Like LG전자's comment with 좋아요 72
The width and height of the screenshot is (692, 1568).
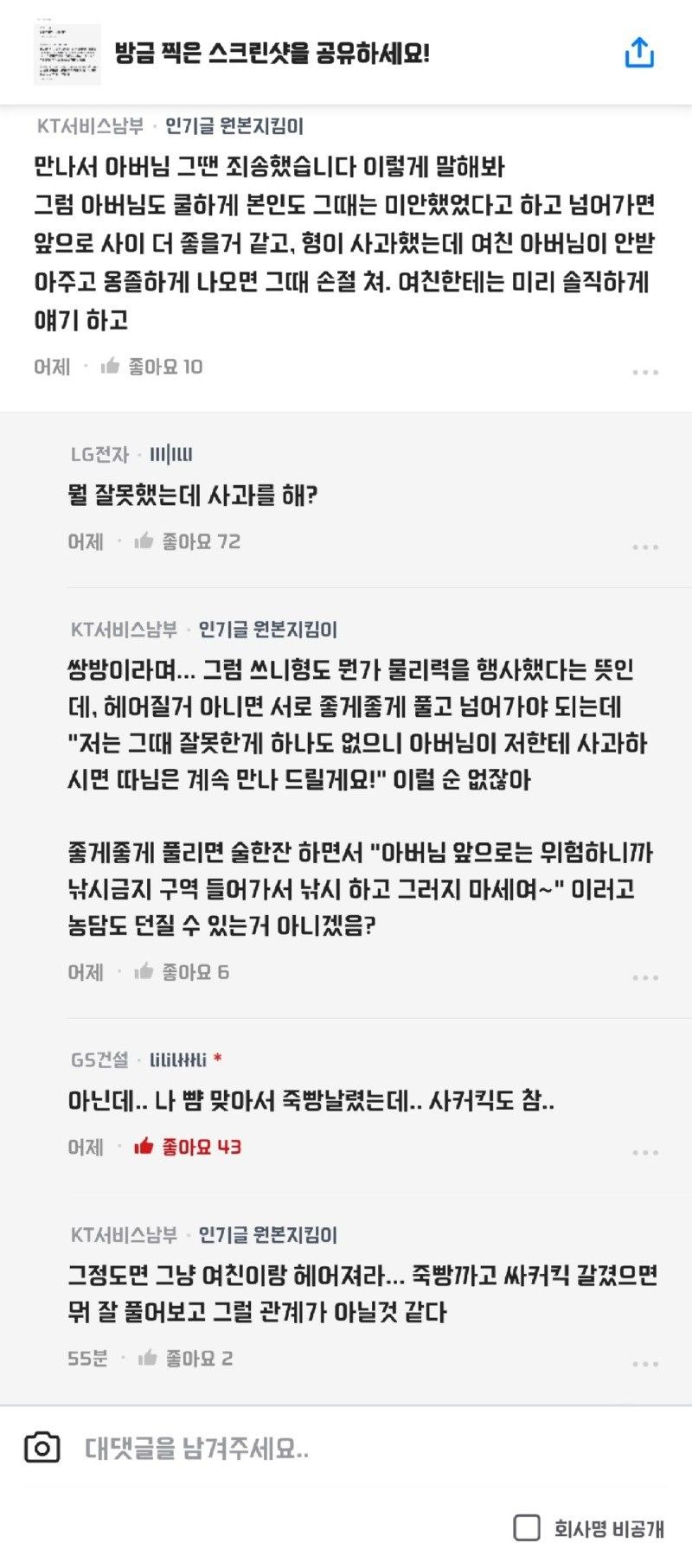pyautogui.click(x=144, y=541)
